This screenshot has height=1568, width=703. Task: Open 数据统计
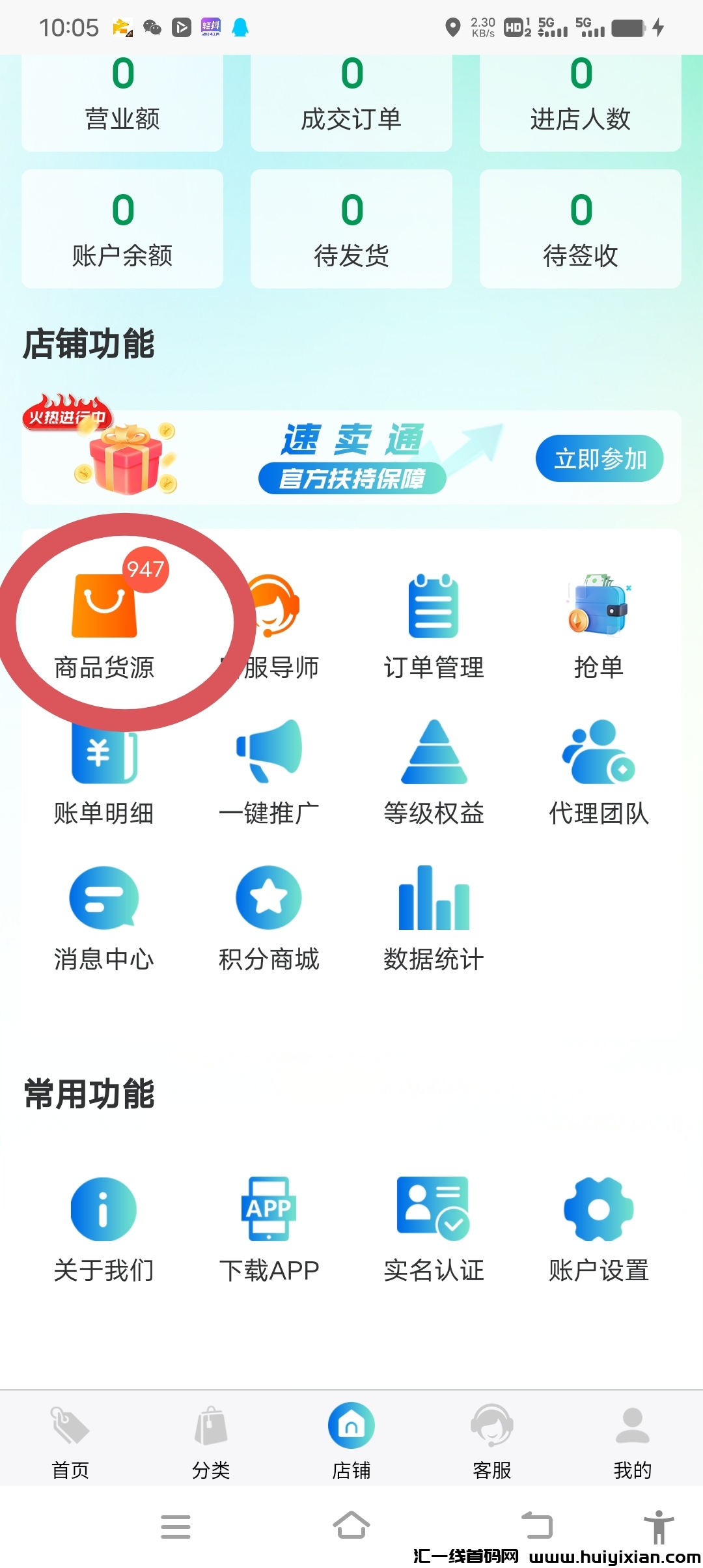coord(434,917)
